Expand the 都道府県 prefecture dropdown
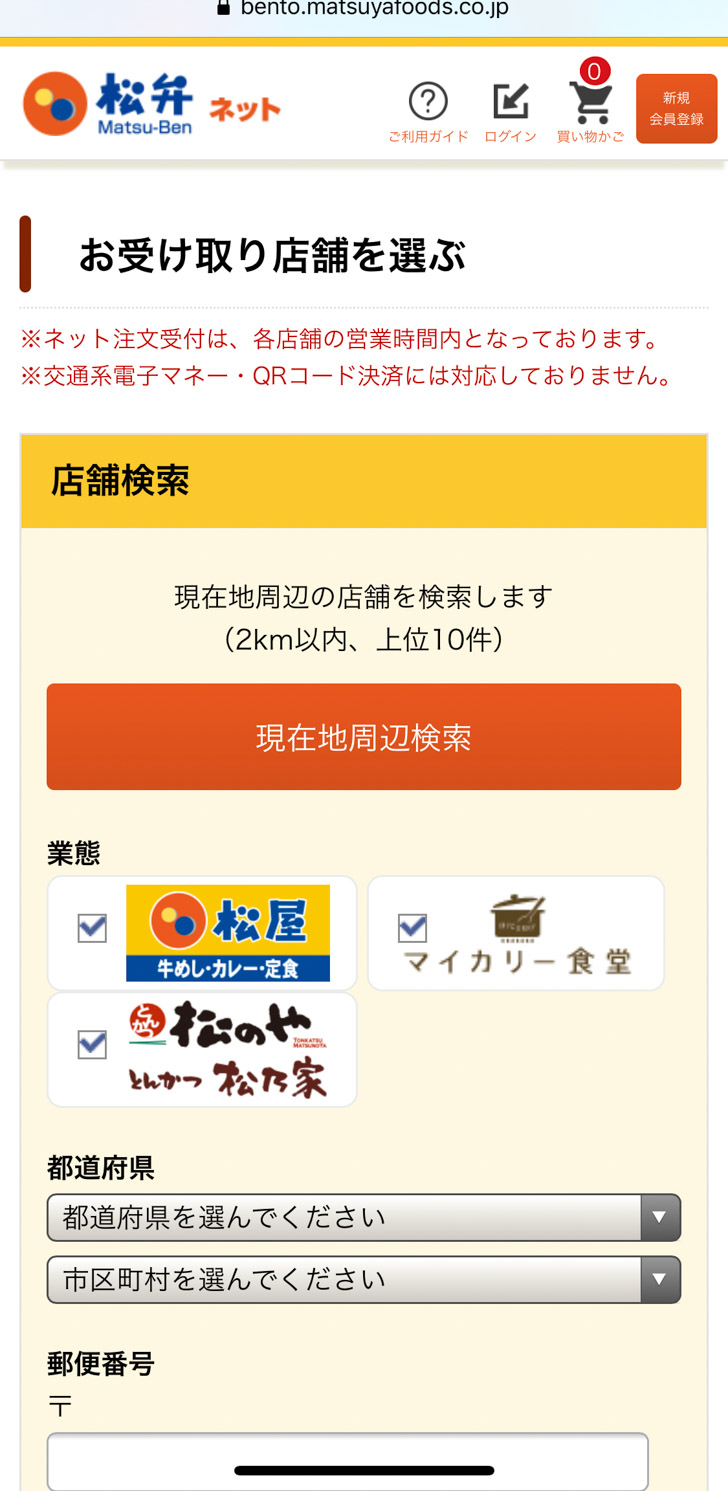Screen dimensions: 728x1491 (x=363, y=1218)
